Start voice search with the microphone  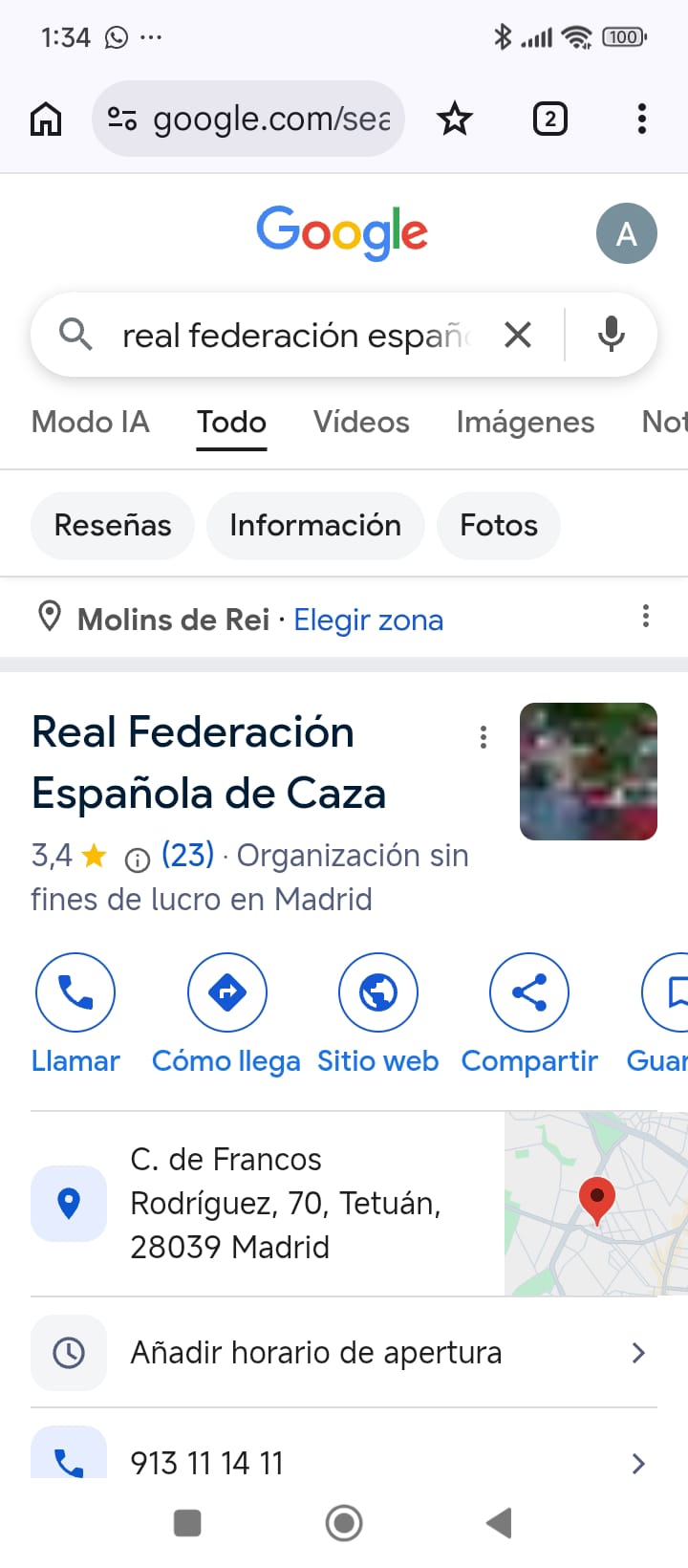click(612, 335)
